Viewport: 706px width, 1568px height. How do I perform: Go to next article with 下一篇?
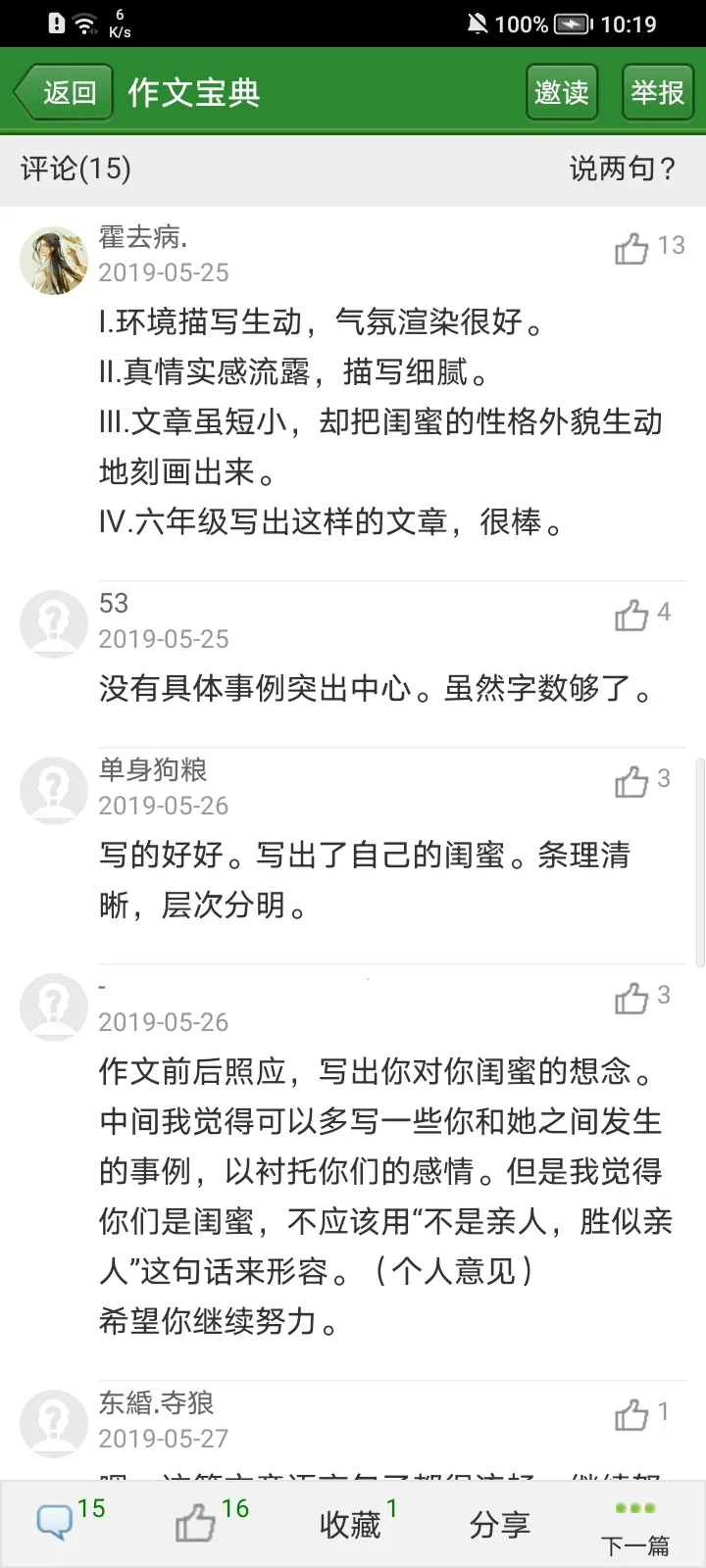tap(635, 1527)
